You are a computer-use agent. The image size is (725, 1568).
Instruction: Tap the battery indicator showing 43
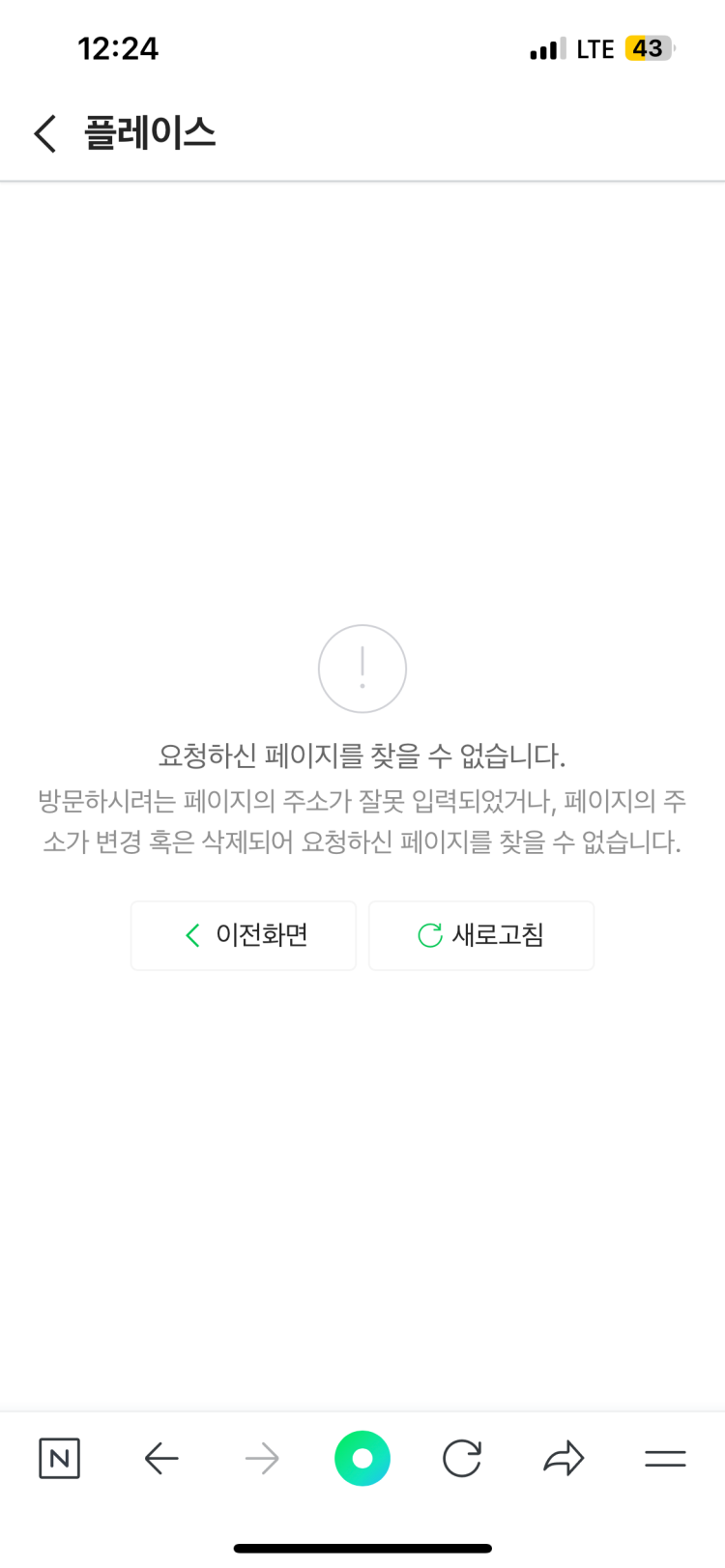(x=646, y=48)
